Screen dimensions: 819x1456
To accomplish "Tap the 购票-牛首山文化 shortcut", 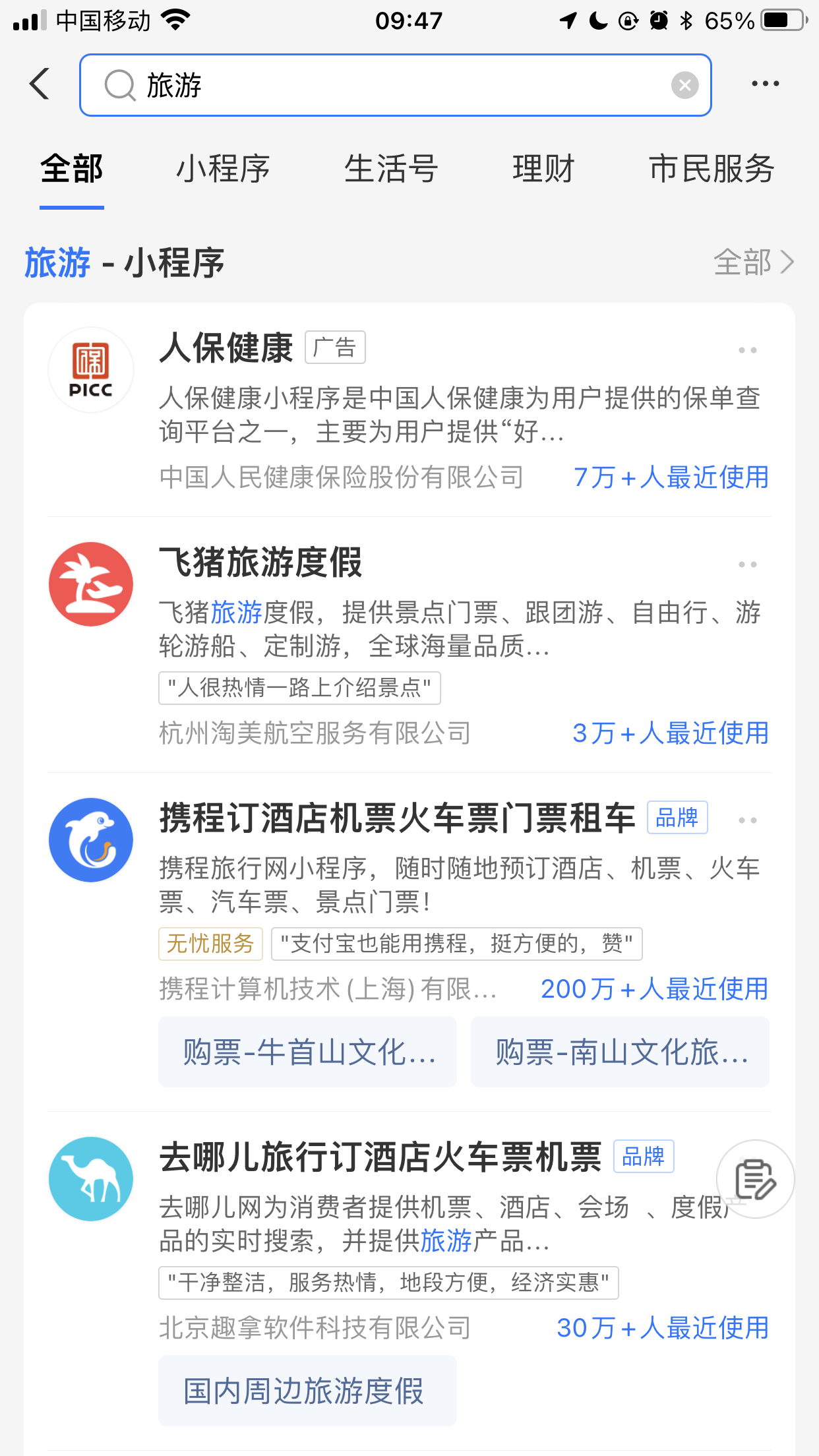I will coord(307,1052).
